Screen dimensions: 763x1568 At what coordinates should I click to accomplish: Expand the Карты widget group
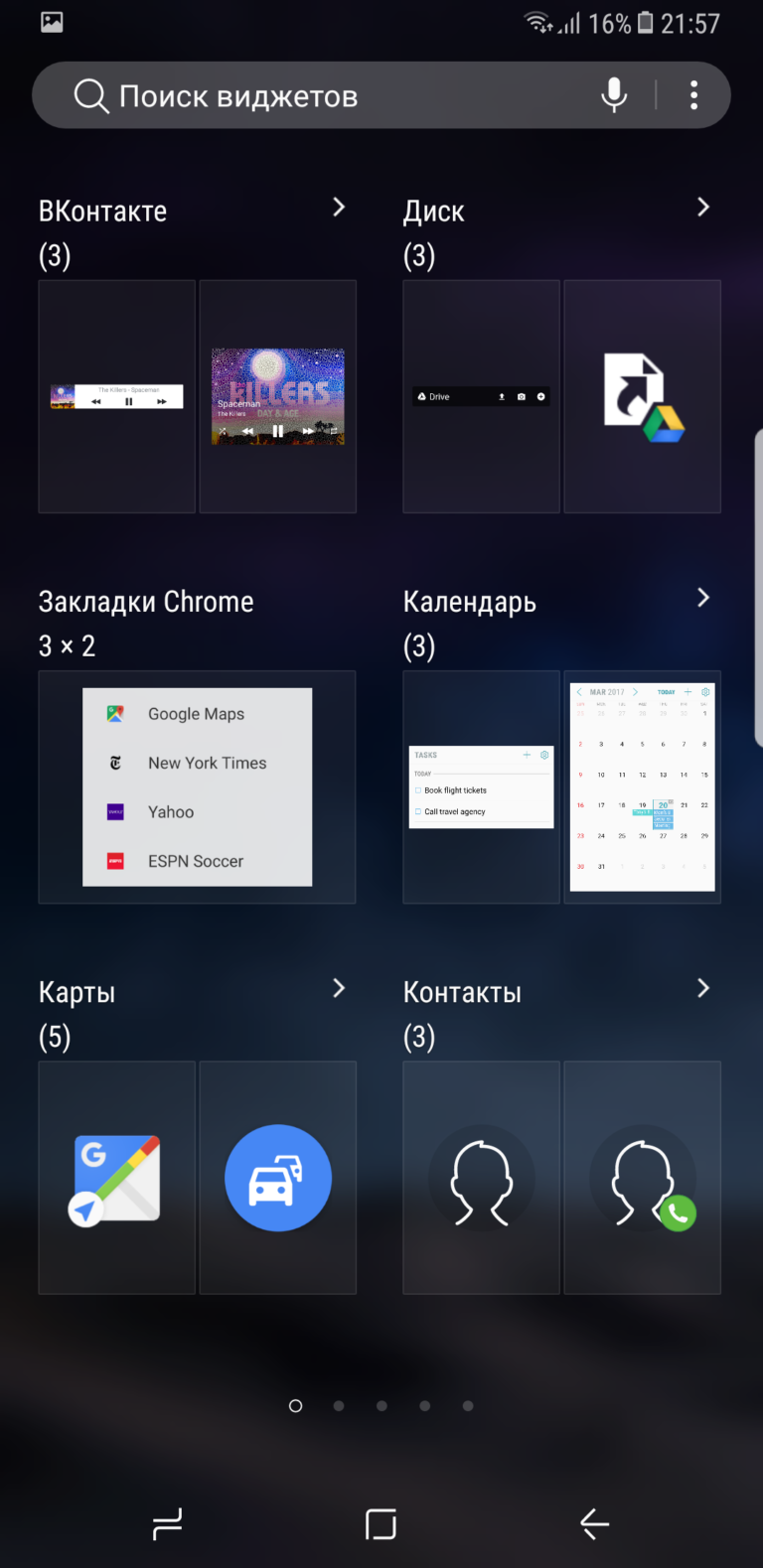coord(339,987)
